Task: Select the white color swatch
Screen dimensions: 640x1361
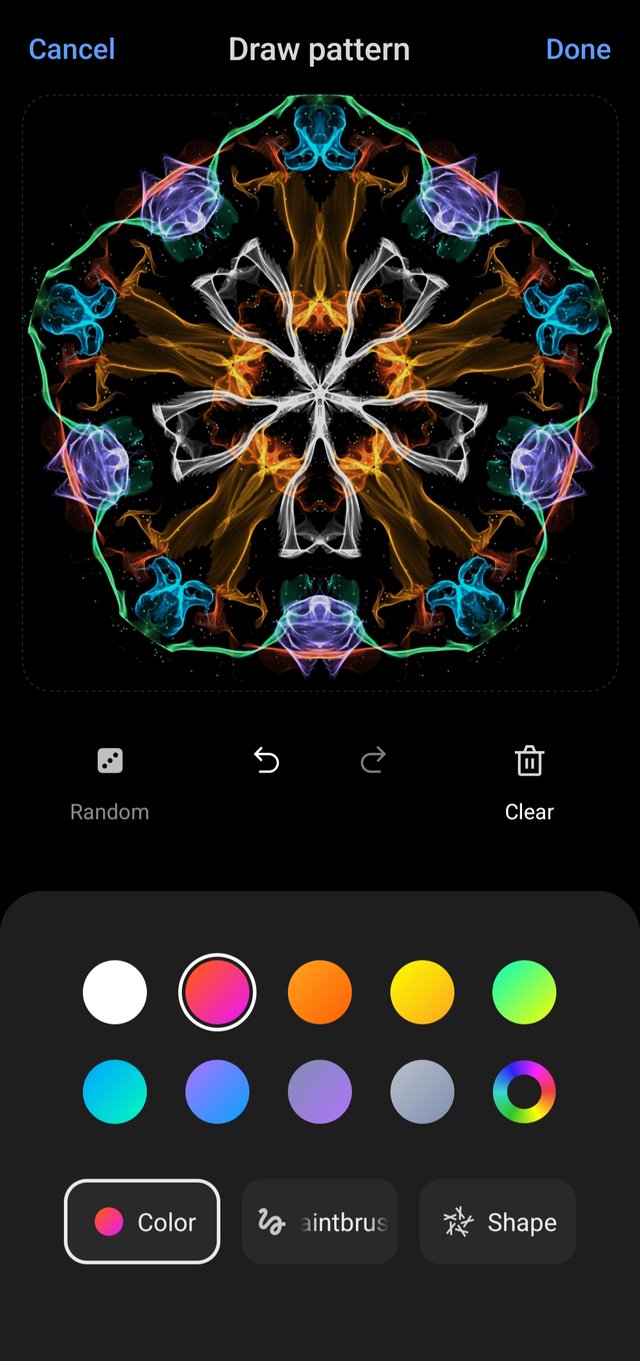Action: click(x=115, y=992)
